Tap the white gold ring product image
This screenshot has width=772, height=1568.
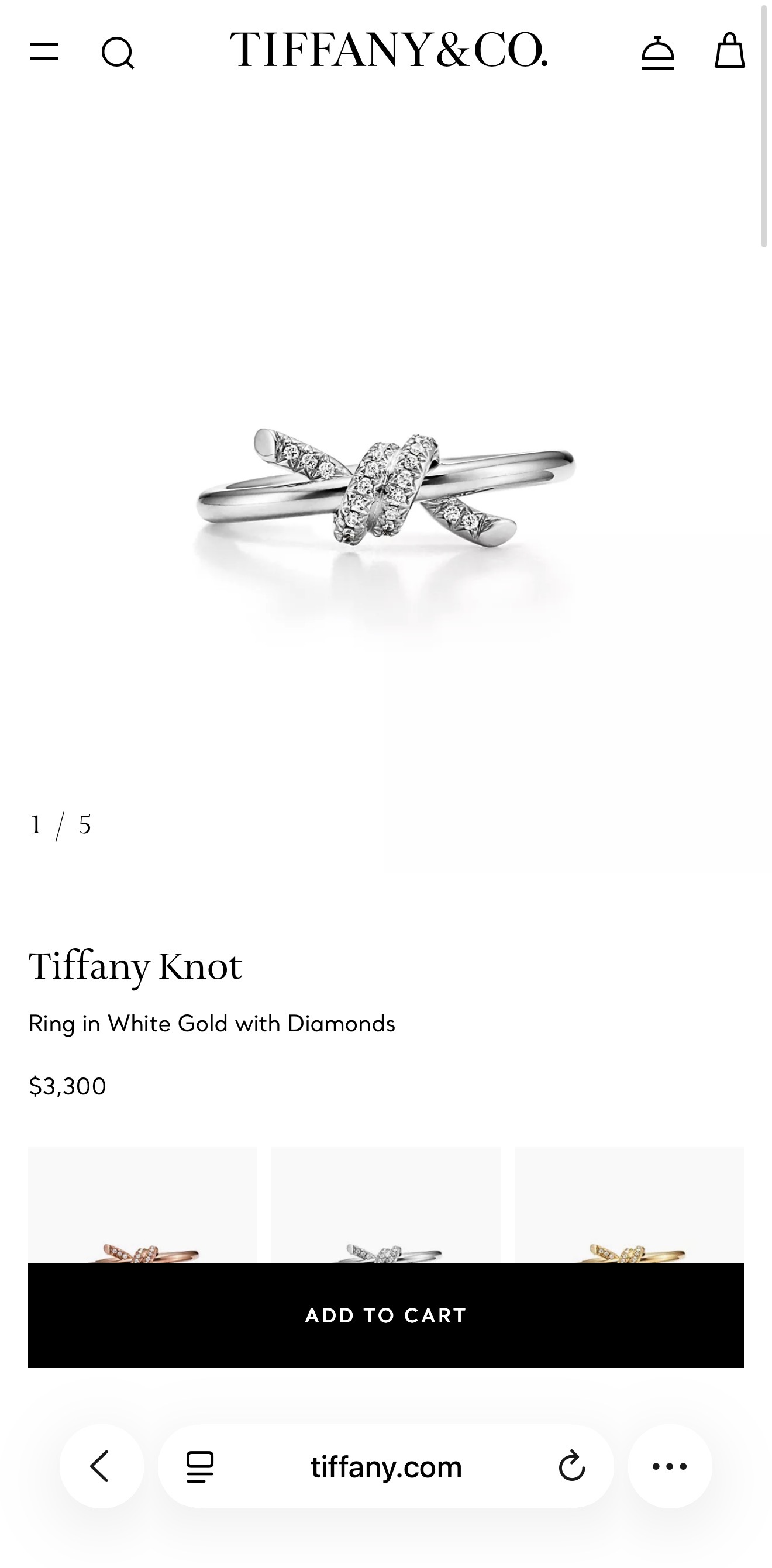(386, 487)
